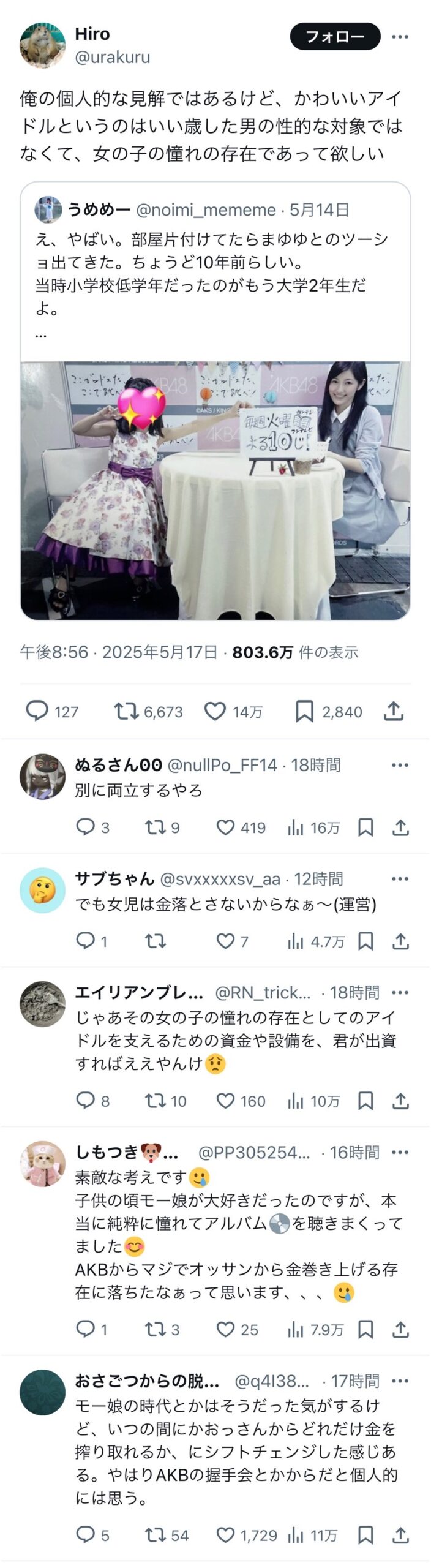431x1568 pixels.
Task: Open more options on ぬるさん00's reply
Action: coord(400,764)
